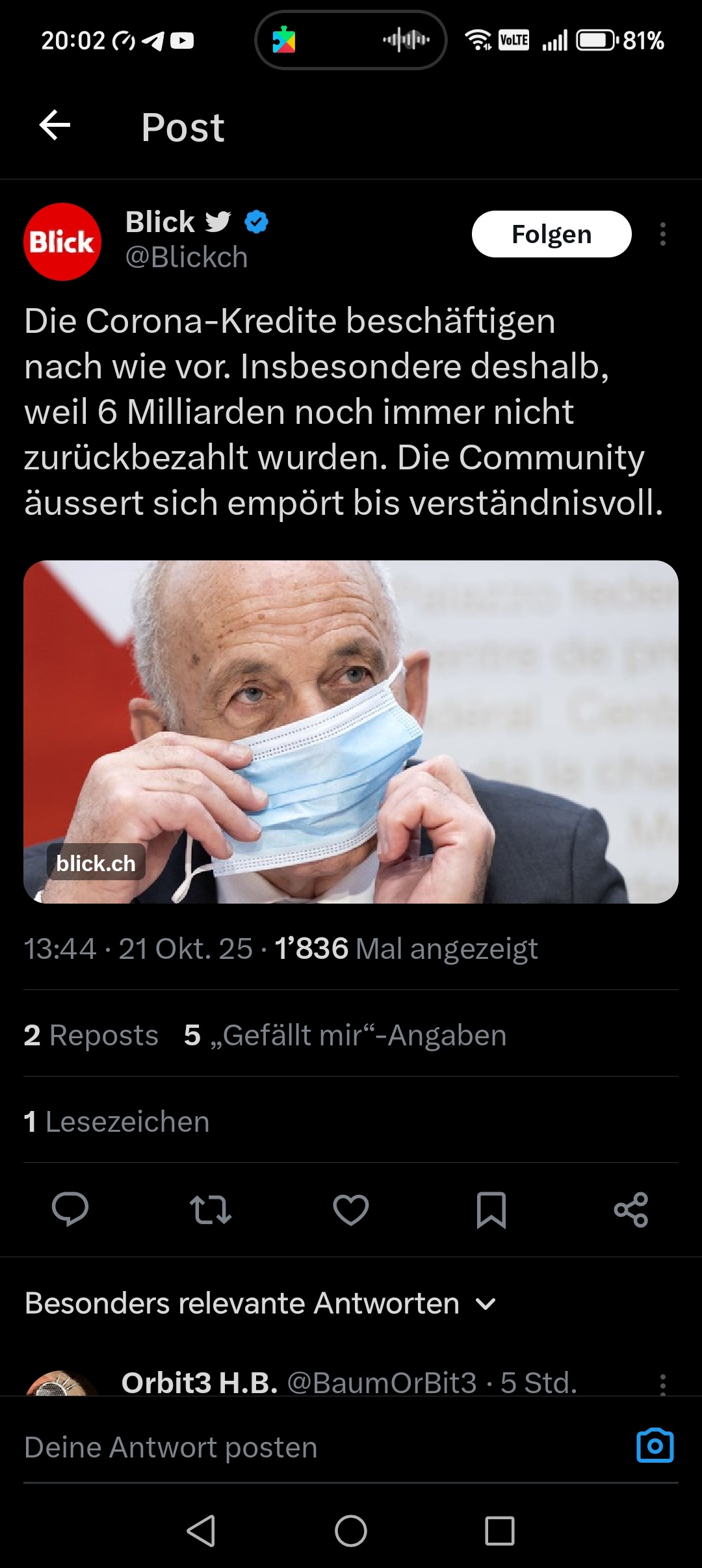Attach a photo with the camera icon

click(x=655, y=1446)
